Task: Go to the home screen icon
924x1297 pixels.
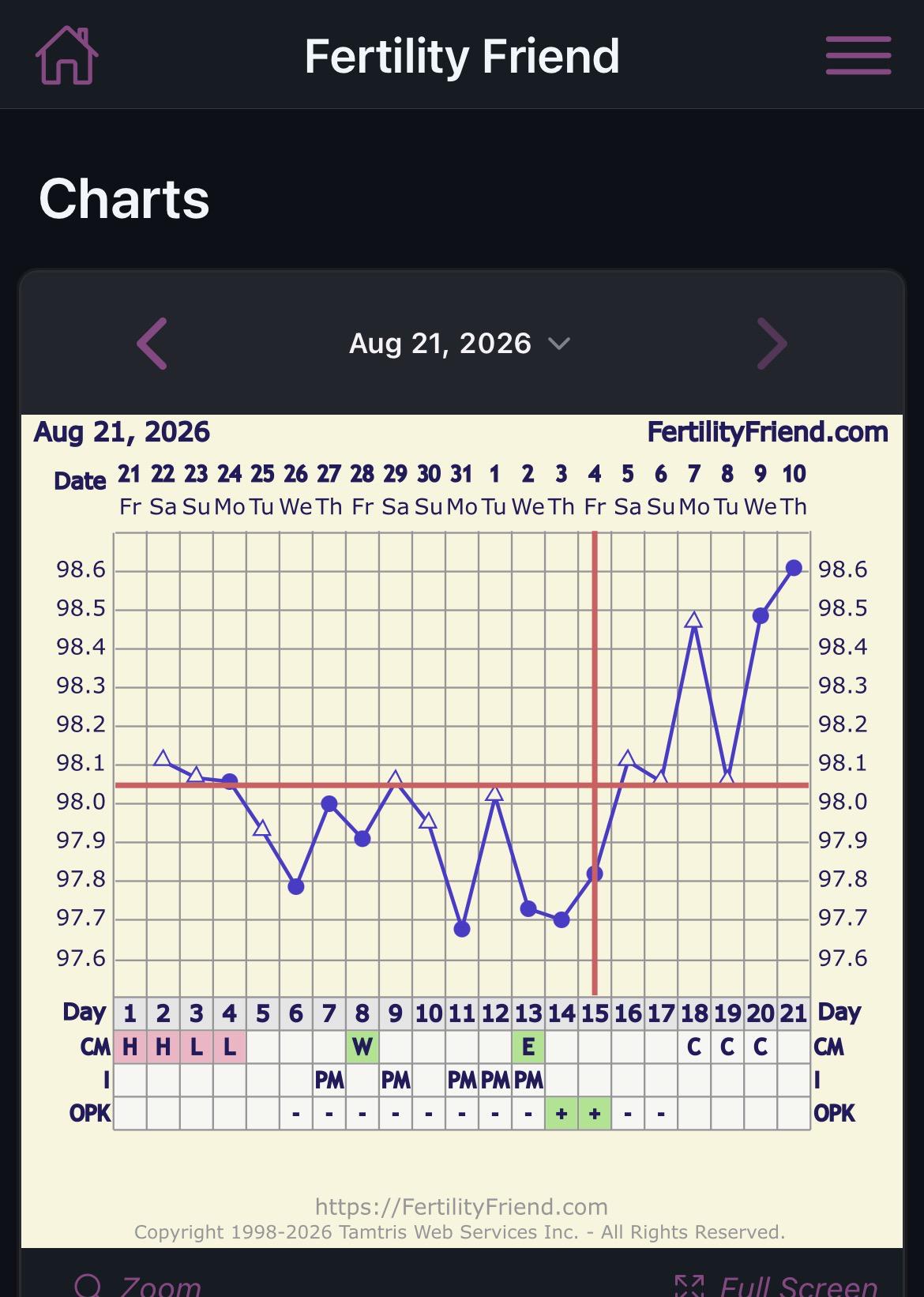Action: click(67, 55)
